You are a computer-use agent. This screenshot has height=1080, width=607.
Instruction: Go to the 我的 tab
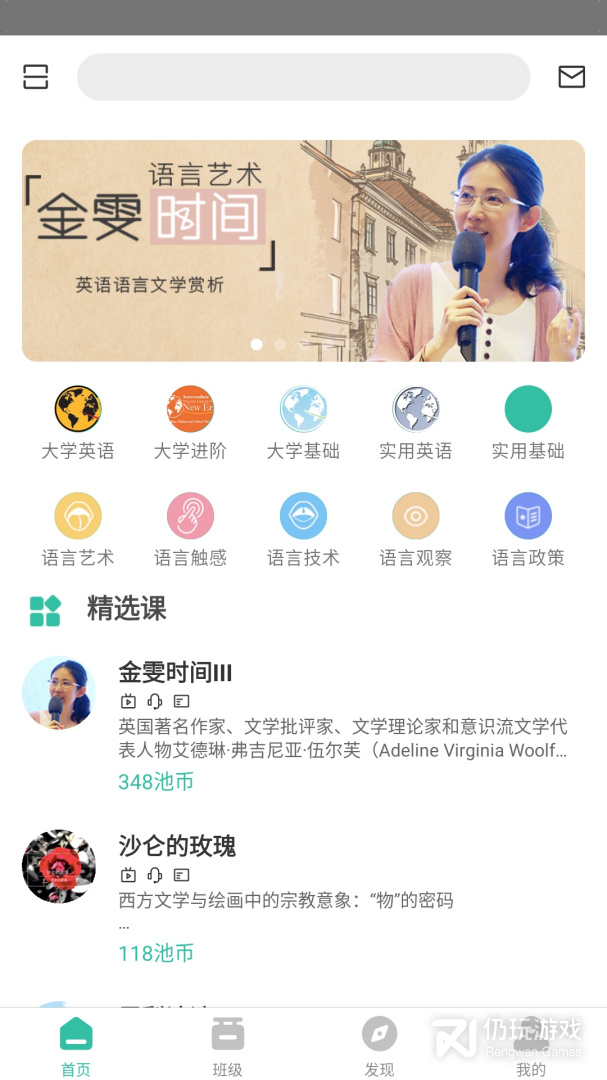(x=531, y=1045)
